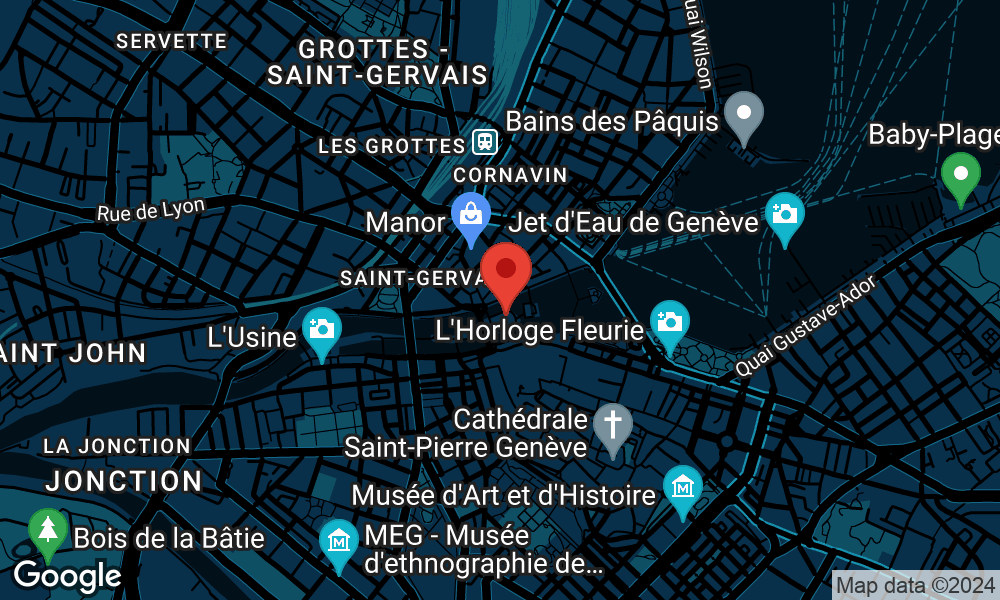Open the Musée d'Art et d'Histoire pin

click(x=683, y=488)
